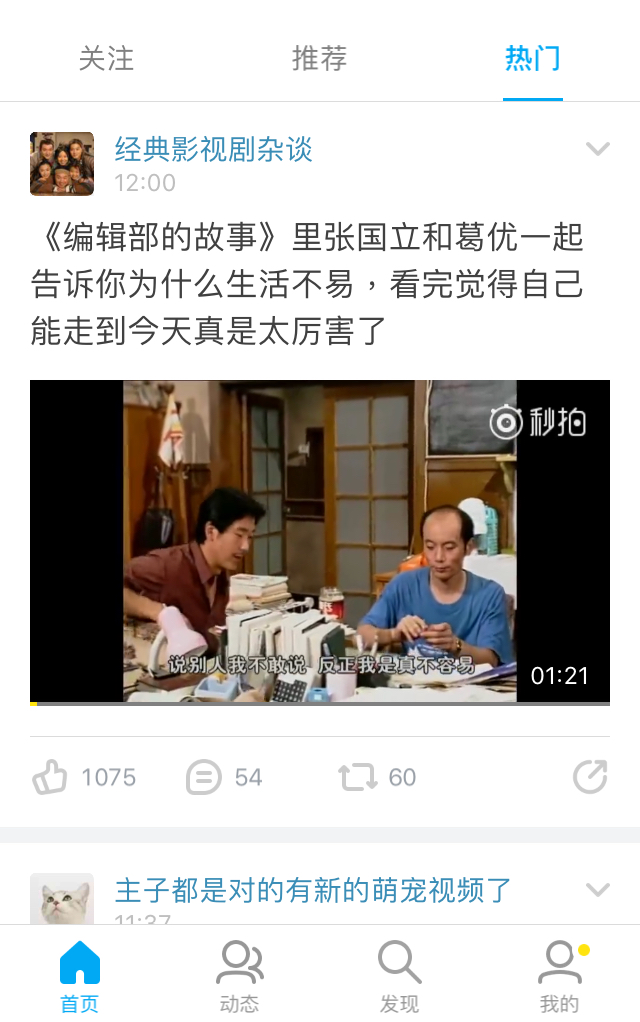The height and width of the screenshot is (1022, 640).
Task: Share the 经典影视剧杂谈 post externally
Action: 589,777
